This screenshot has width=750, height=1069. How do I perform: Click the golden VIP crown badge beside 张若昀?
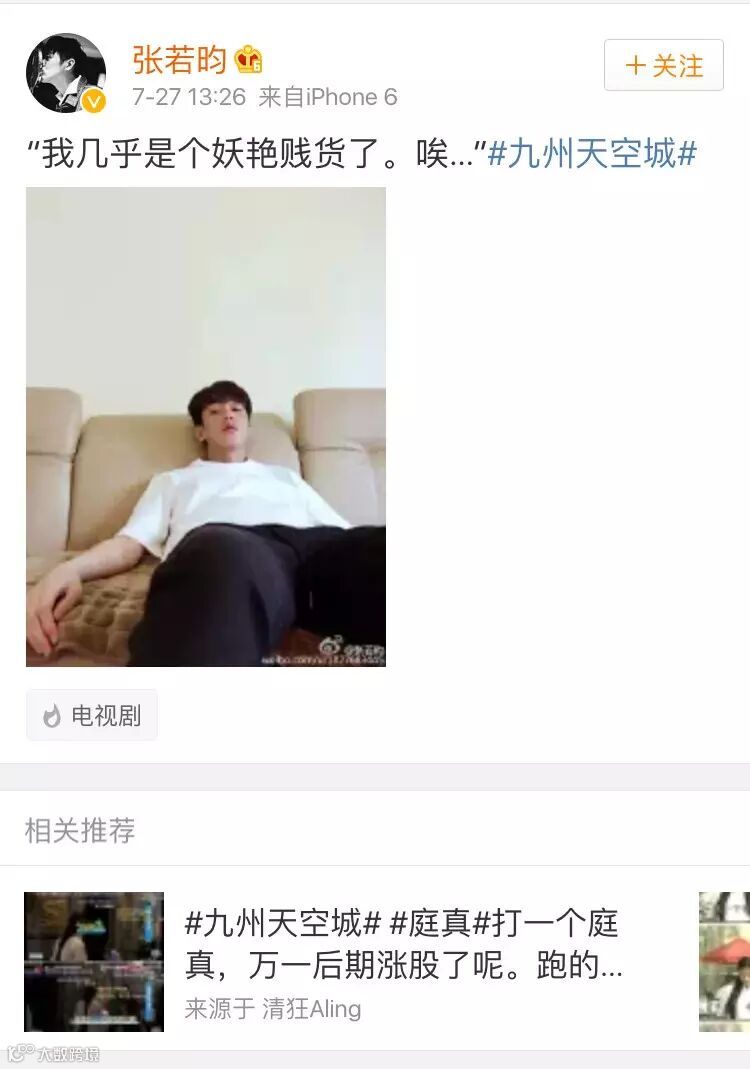[248, 62]
